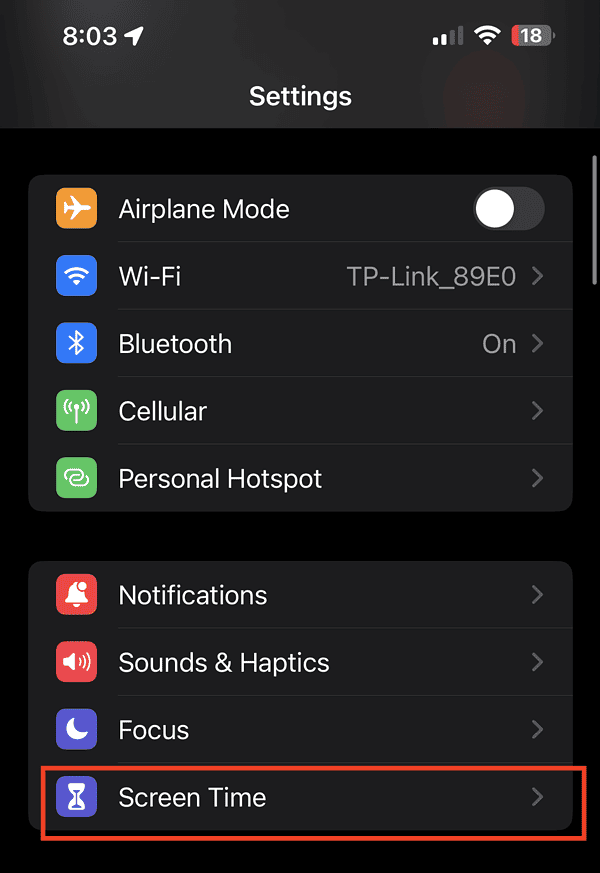
Task: Select Sounds & Haptics
Action: click(300, 663)
